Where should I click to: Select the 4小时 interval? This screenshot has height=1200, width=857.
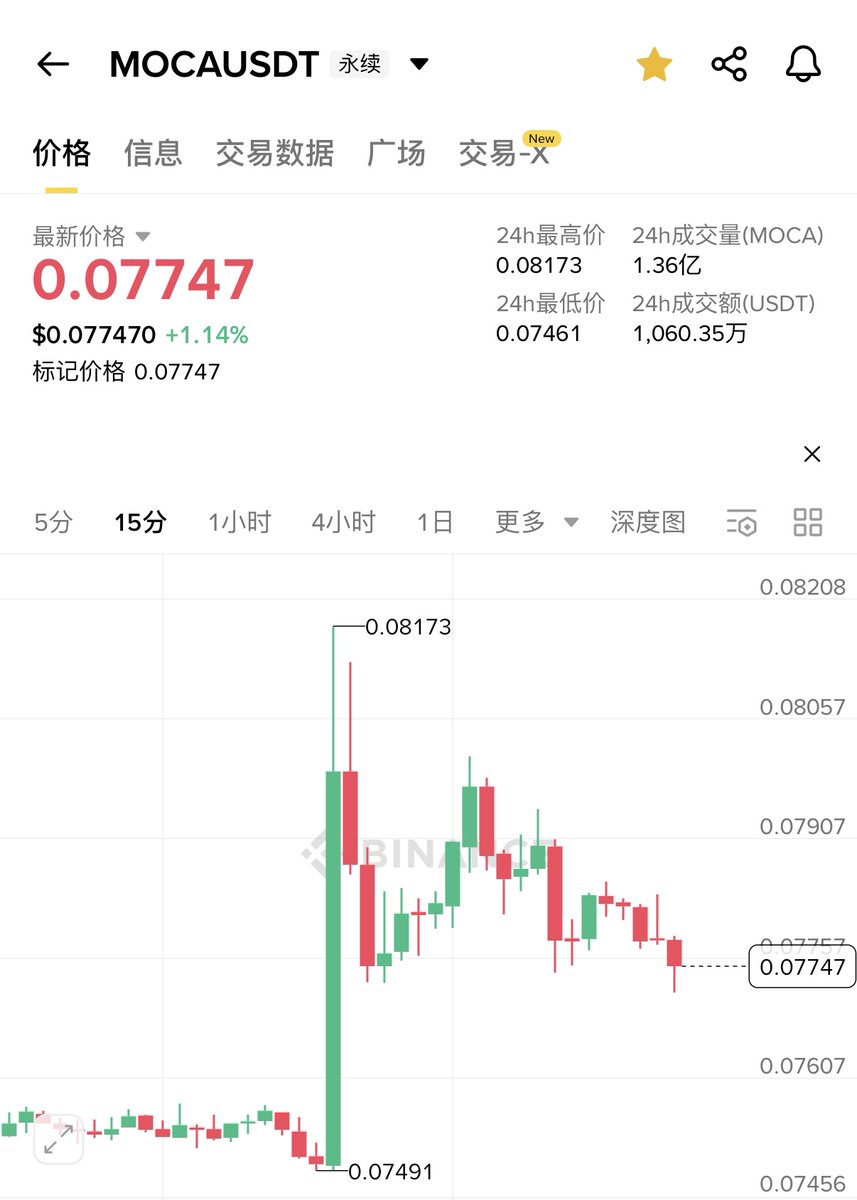click(x=343, y=522)
